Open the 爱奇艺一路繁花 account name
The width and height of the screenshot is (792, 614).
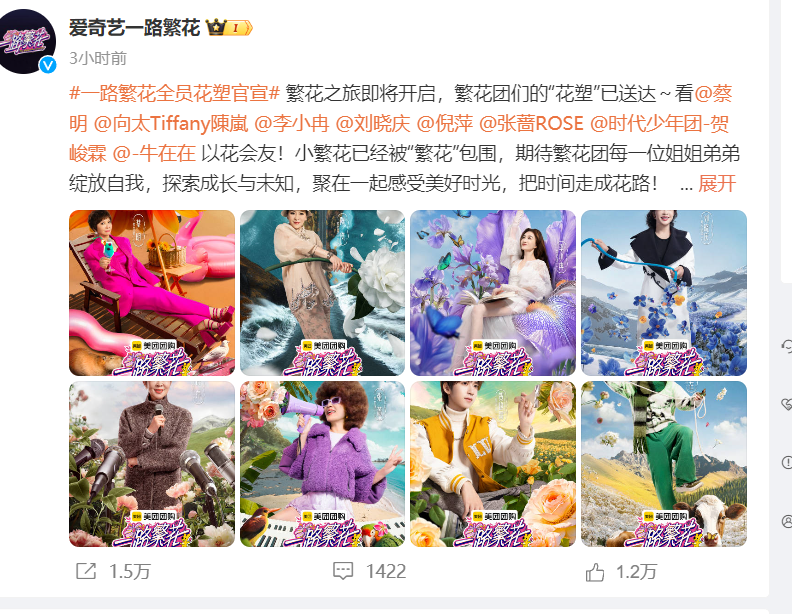(134, 28)
